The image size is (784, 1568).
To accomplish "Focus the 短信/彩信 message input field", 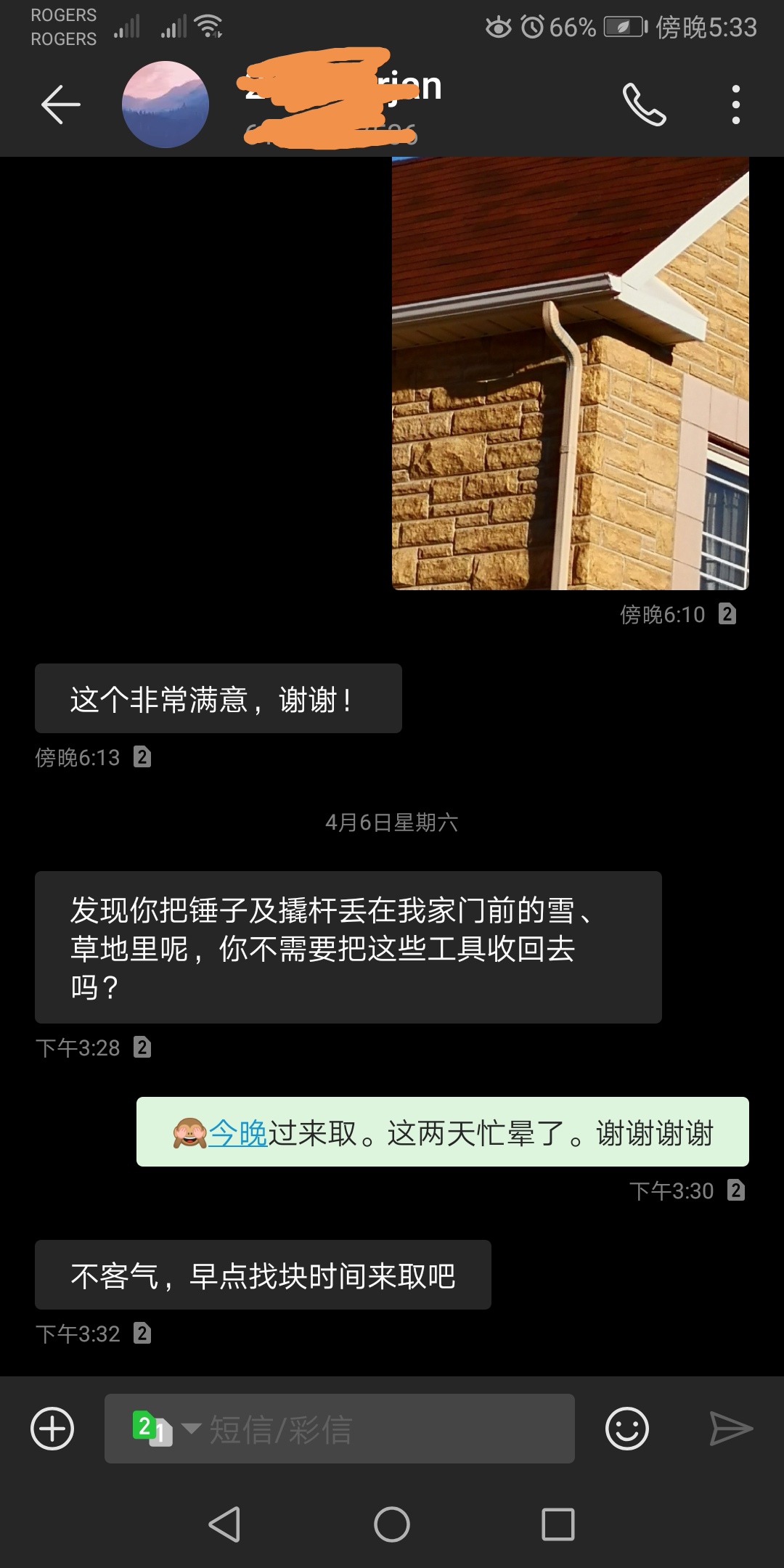I will (377, 1429).
